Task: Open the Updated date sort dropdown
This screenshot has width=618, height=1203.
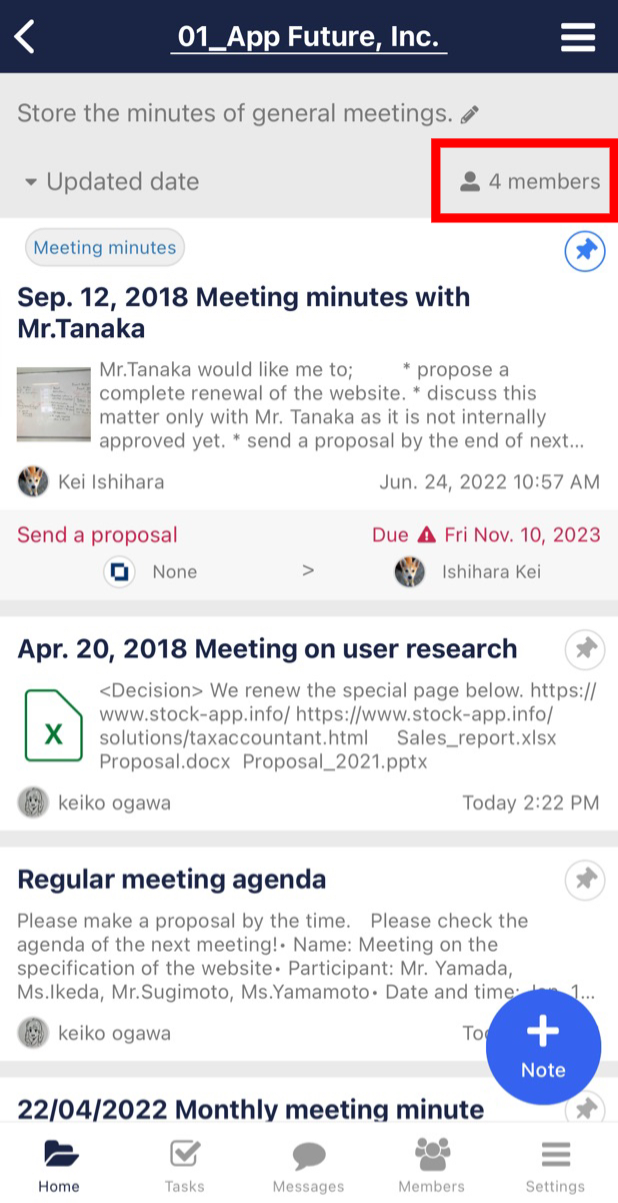Action: click(112, 182)
